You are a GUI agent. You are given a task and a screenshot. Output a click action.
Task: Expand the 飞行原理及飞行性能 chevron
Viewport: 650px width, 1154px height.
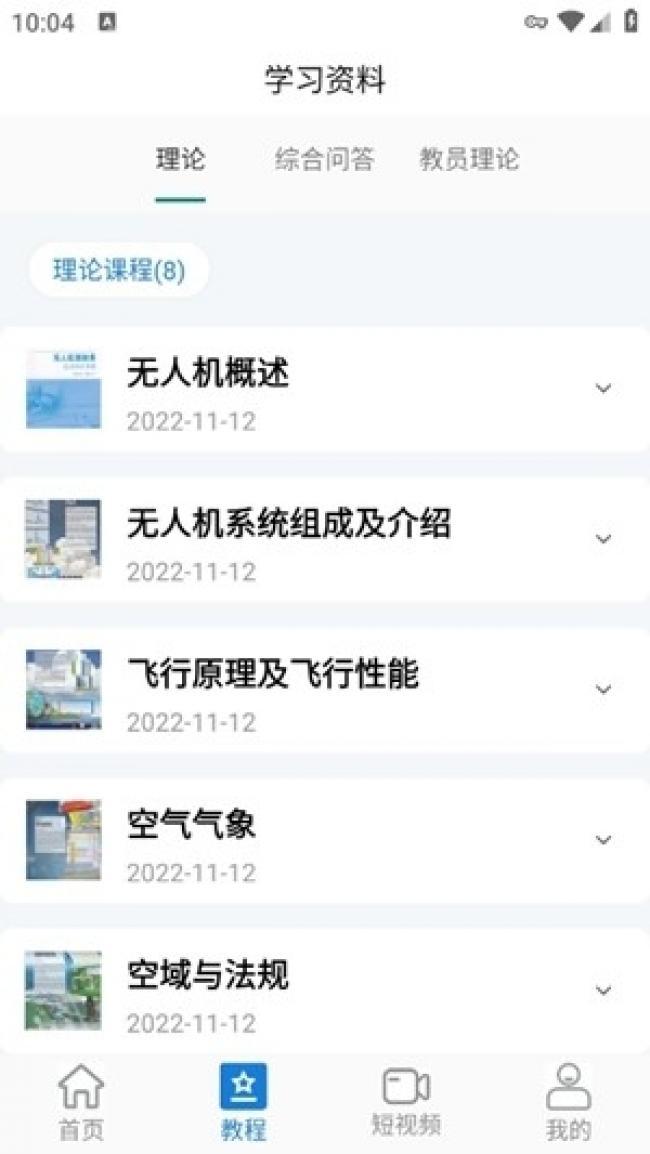tap(604, 690)
